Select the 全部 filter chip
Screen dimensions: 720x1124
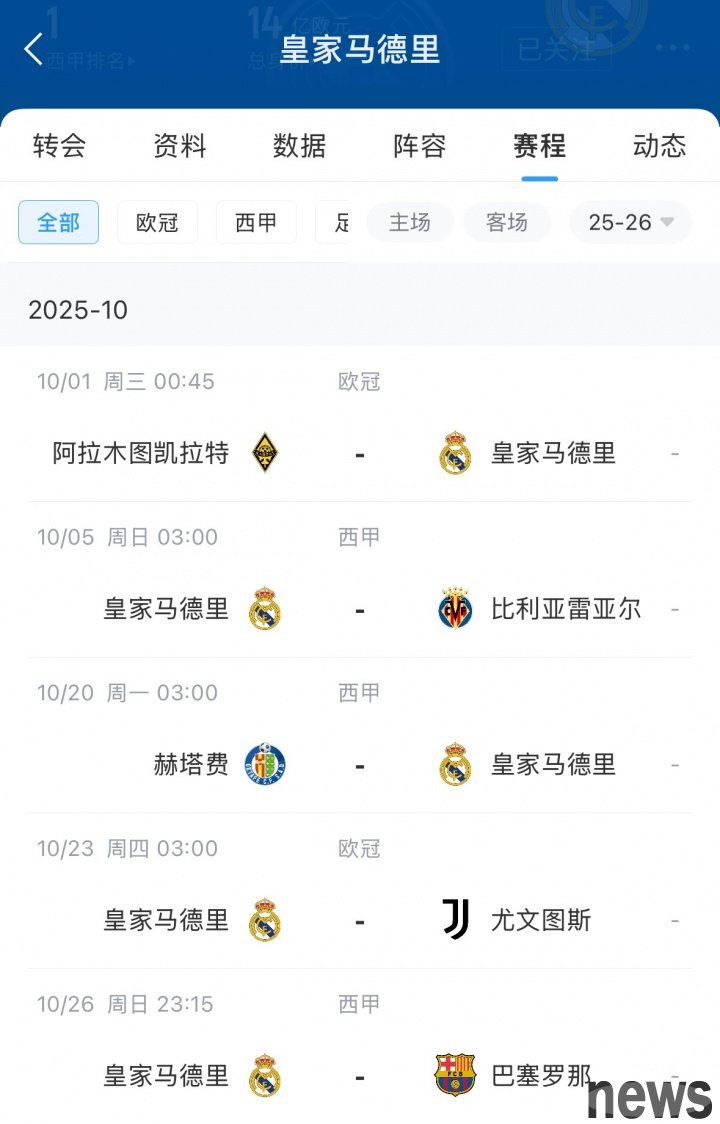[58, 222]
